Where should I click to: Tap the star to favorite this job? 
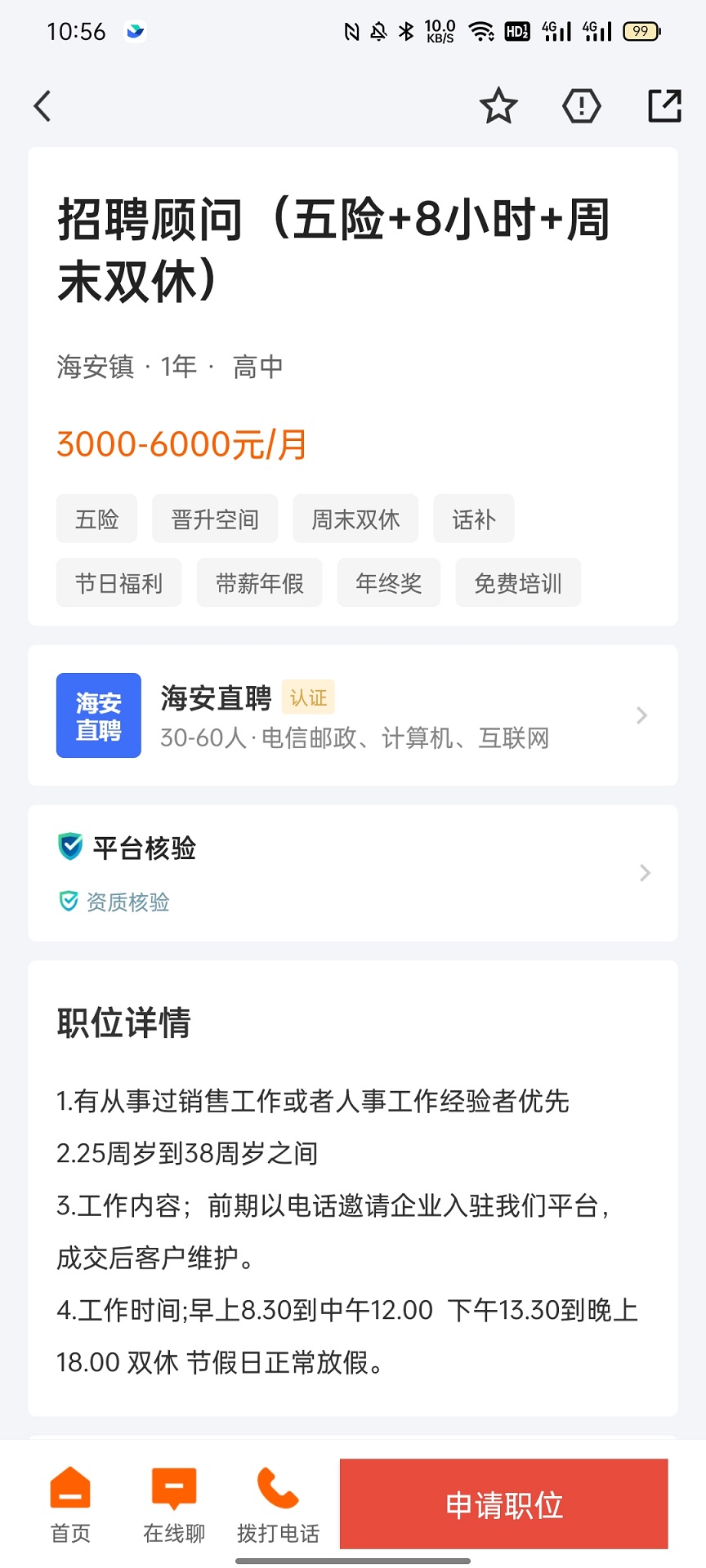pyautogui.click(x=498, y=106)
